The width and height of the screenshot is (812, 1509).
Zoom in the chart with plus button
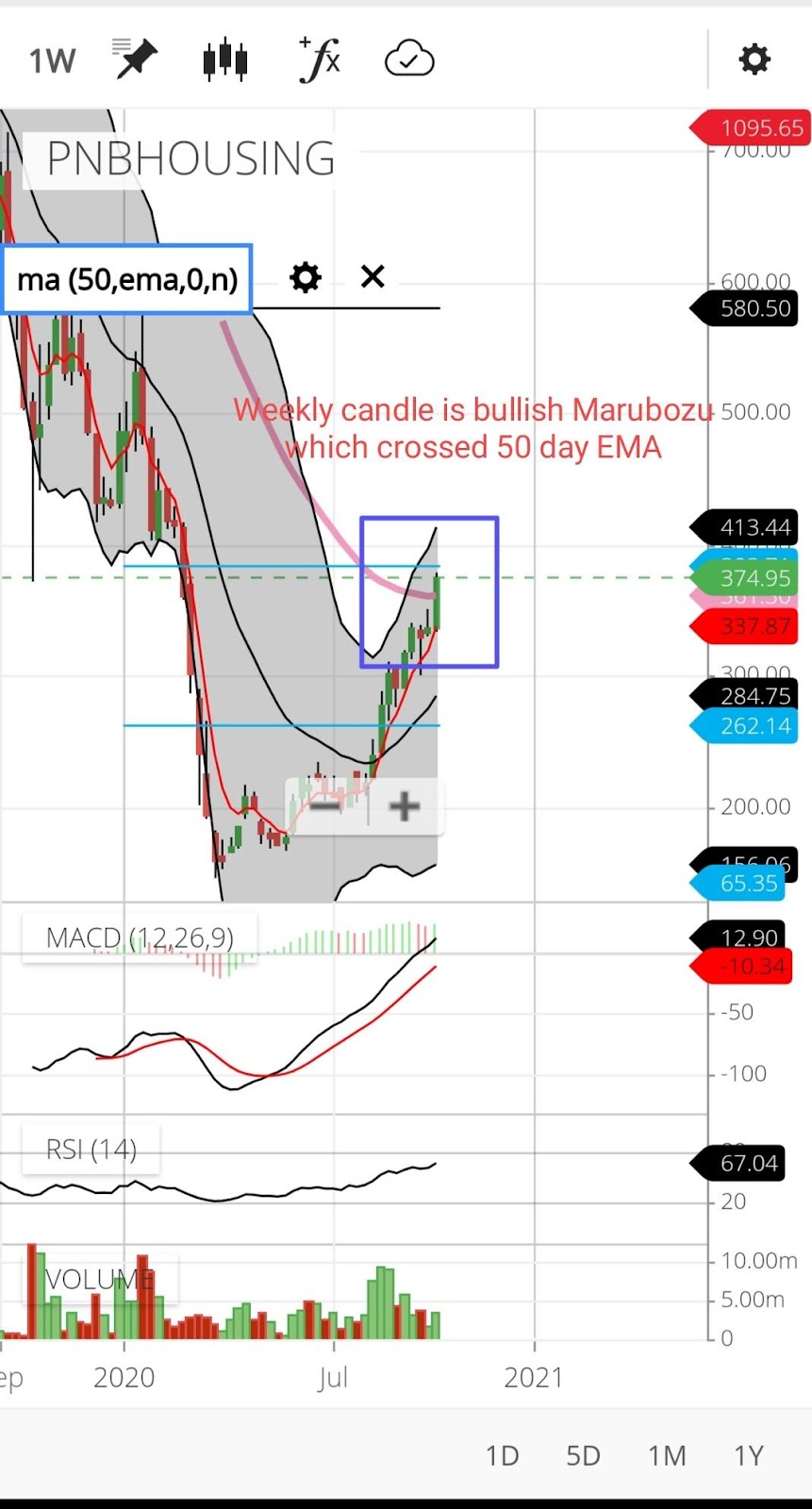pos(405,806)
